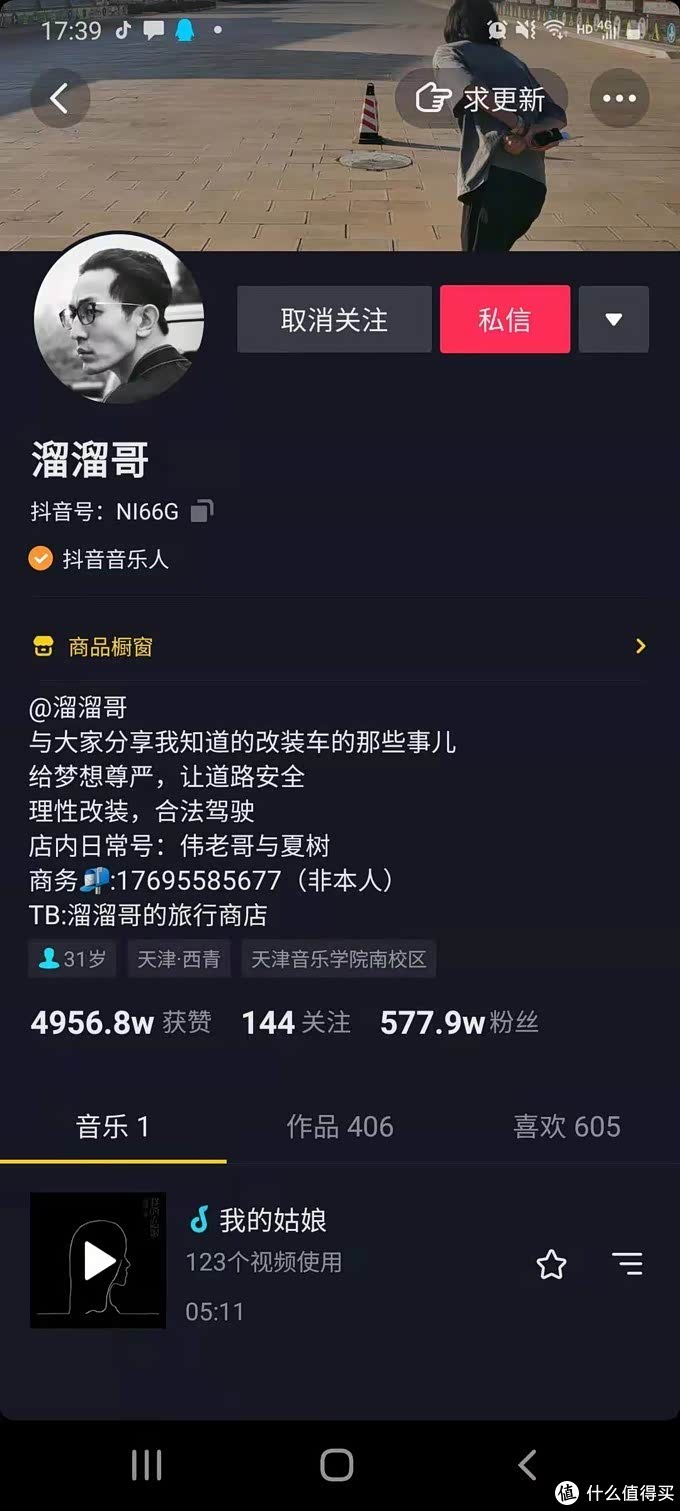Image resolution: width=680 pixels, height=1511 pixels.
Task: Open the details list icon for 我的姑娘
Action: coord(627,1265)
